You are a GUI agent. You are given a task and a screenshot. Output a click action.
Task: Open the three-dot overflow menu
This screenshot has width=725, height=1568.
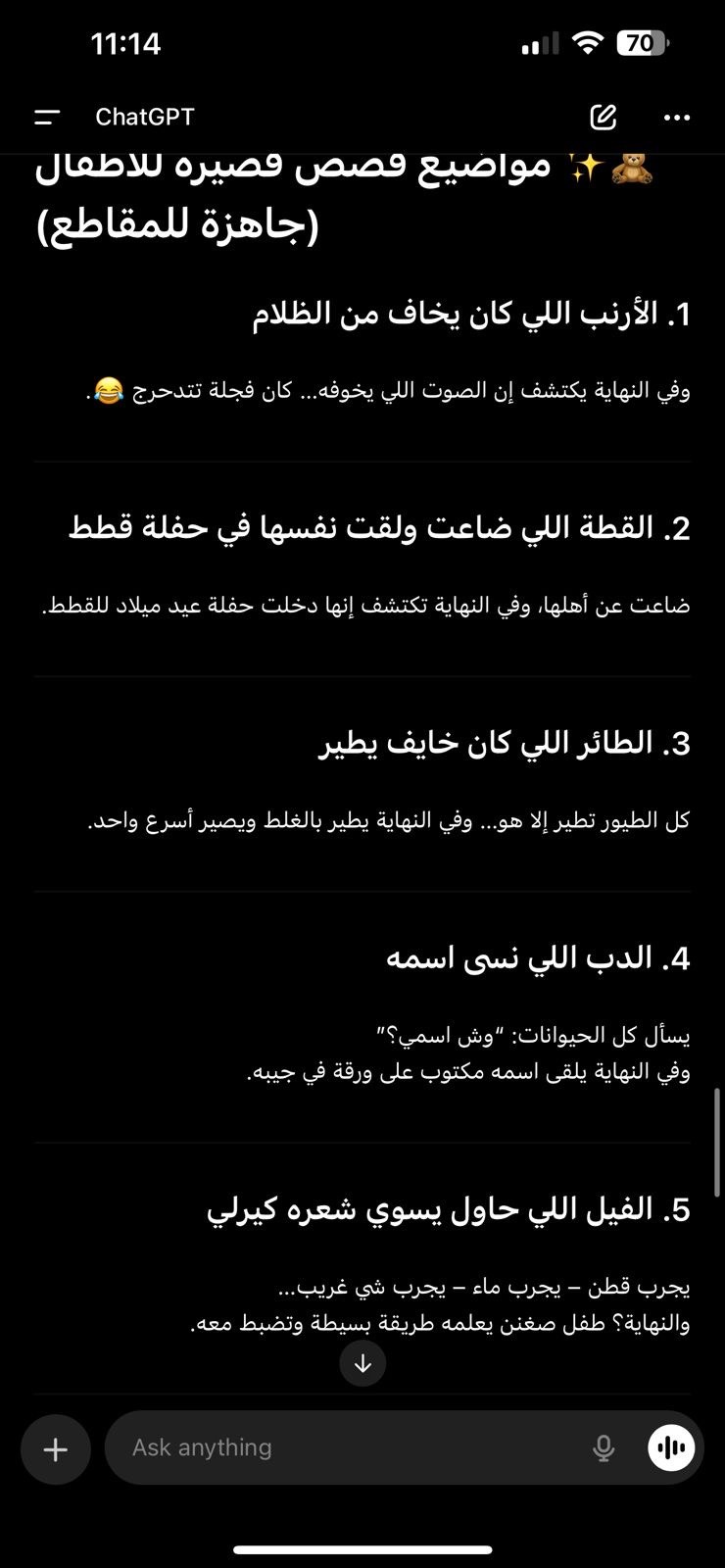coord(677,118)
